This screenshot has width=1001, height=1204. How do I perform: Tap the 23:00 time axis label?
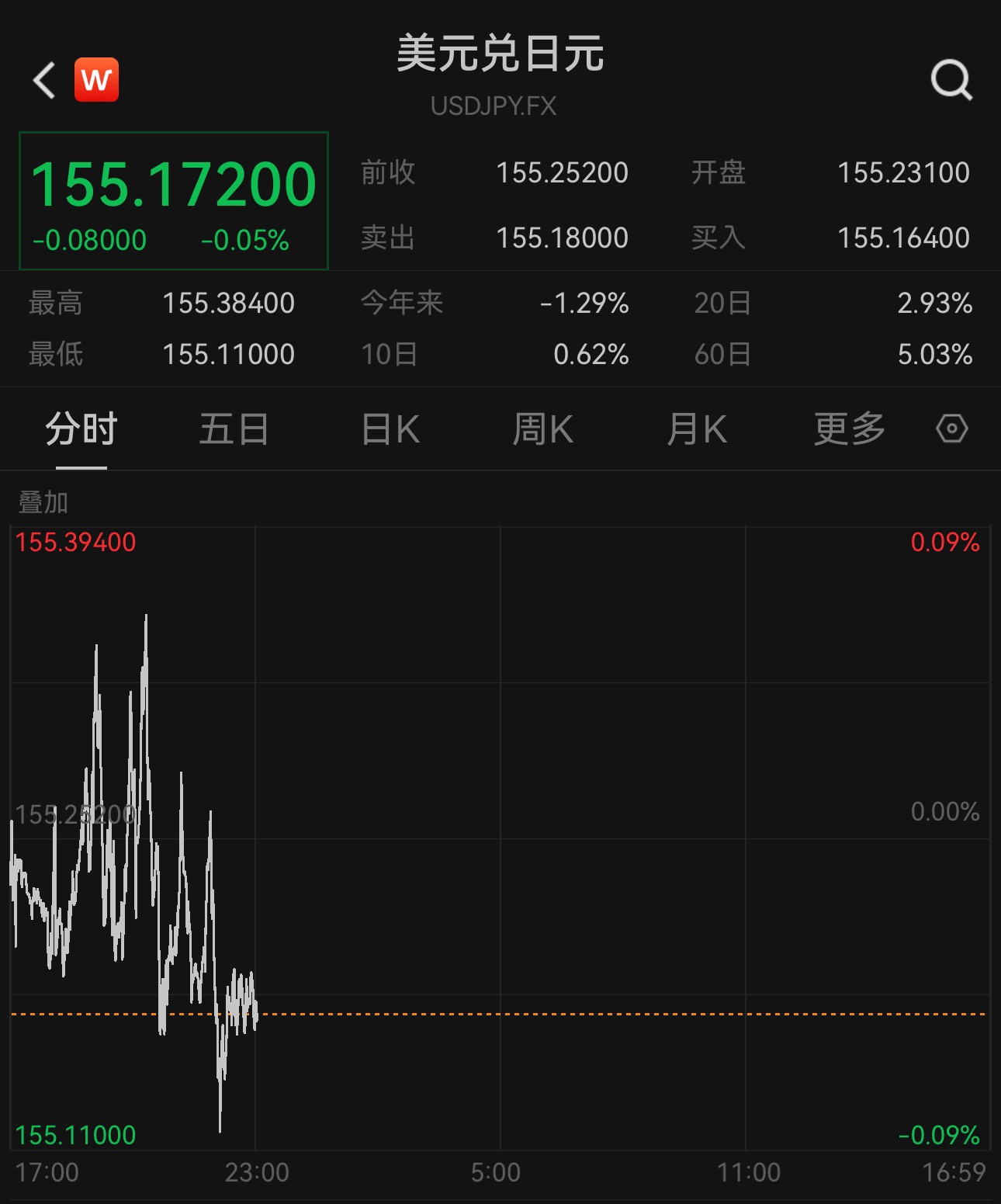(256, 1174)
